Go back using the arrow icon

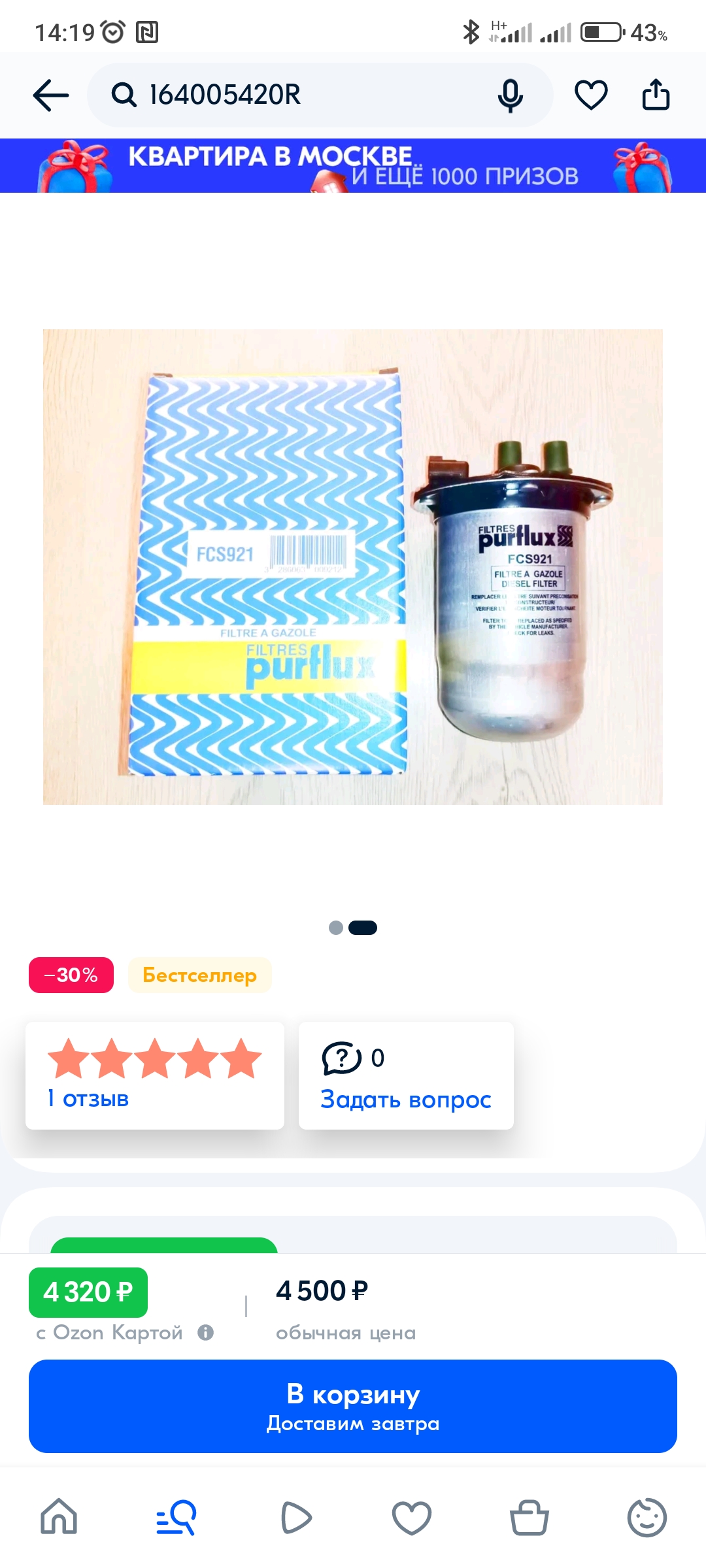click(x=51, y=95)
